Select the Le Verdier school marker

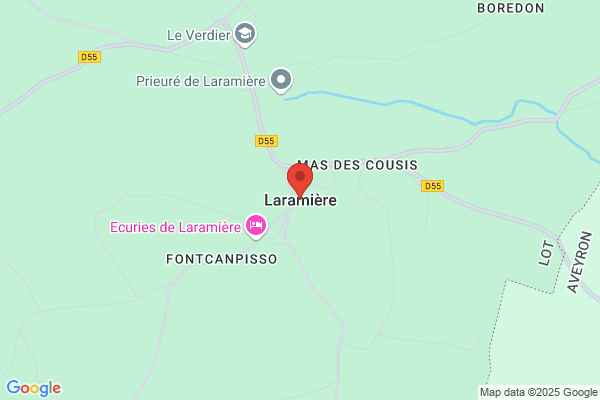click(245, 35)
